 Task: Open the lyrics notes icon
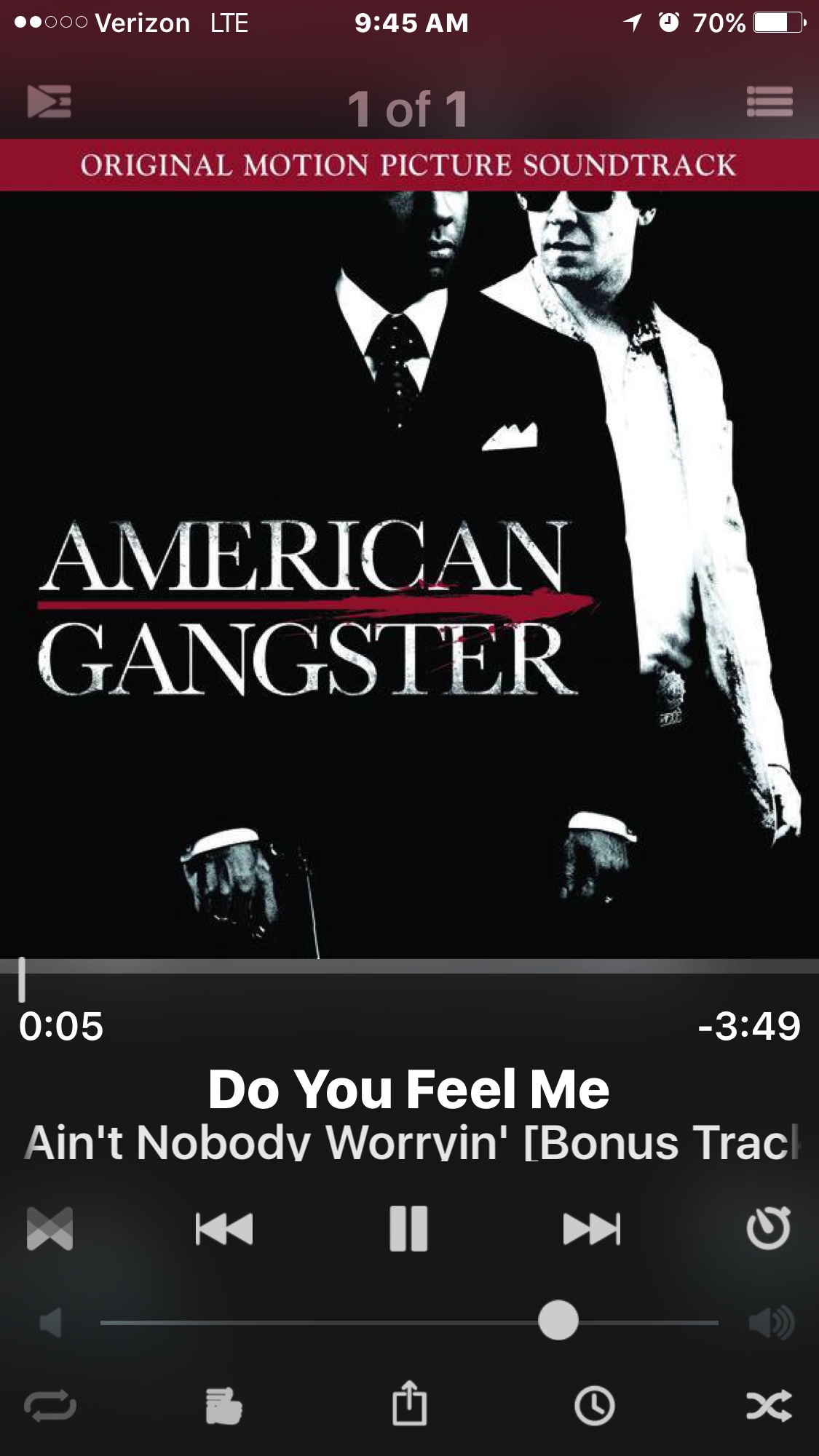[223, 1405]
